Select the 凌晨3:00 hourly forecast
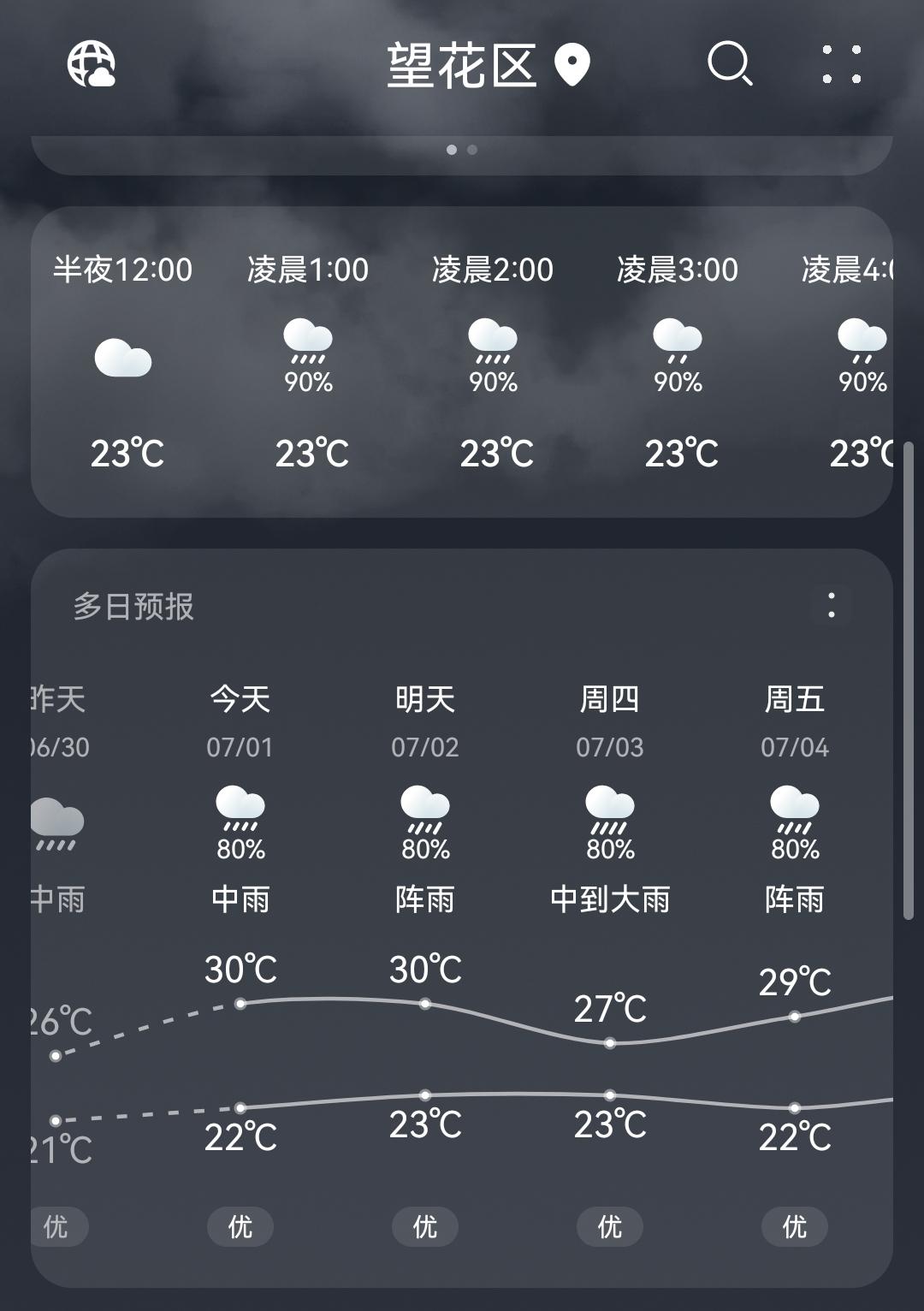 click(678, 359)
